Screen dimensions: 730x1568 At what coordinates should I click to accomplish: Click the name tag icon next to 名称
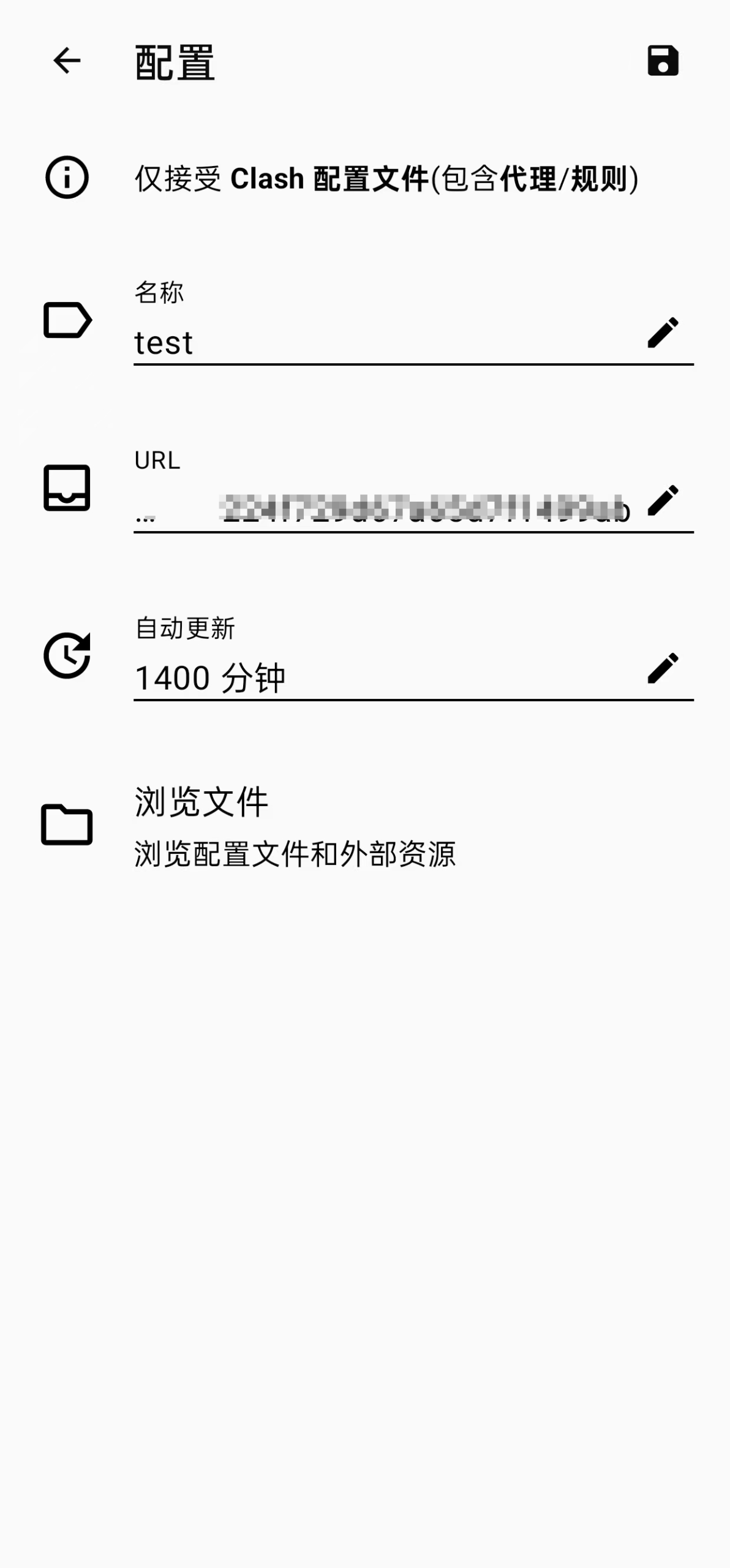[66, 319]
